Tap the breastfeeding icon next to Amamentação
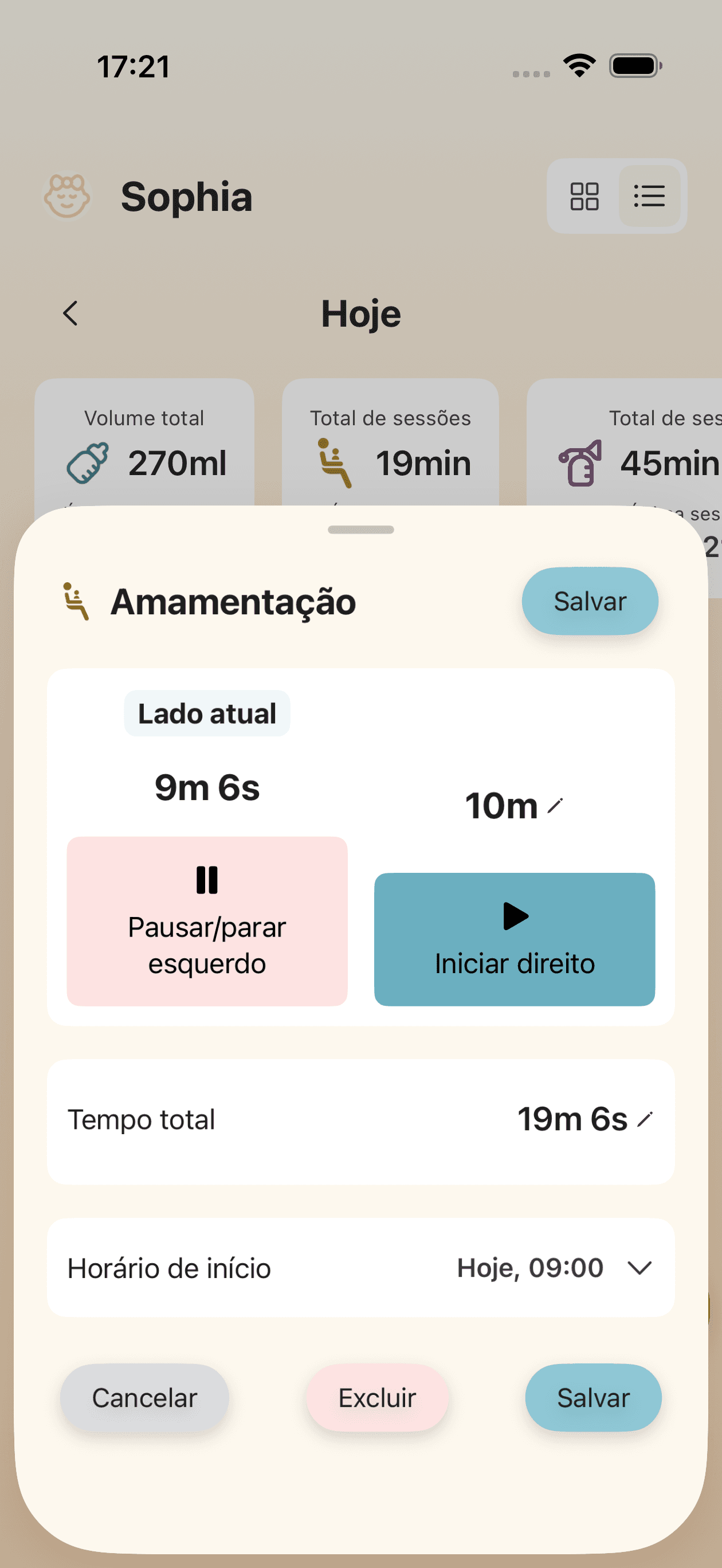 point(76,601)
